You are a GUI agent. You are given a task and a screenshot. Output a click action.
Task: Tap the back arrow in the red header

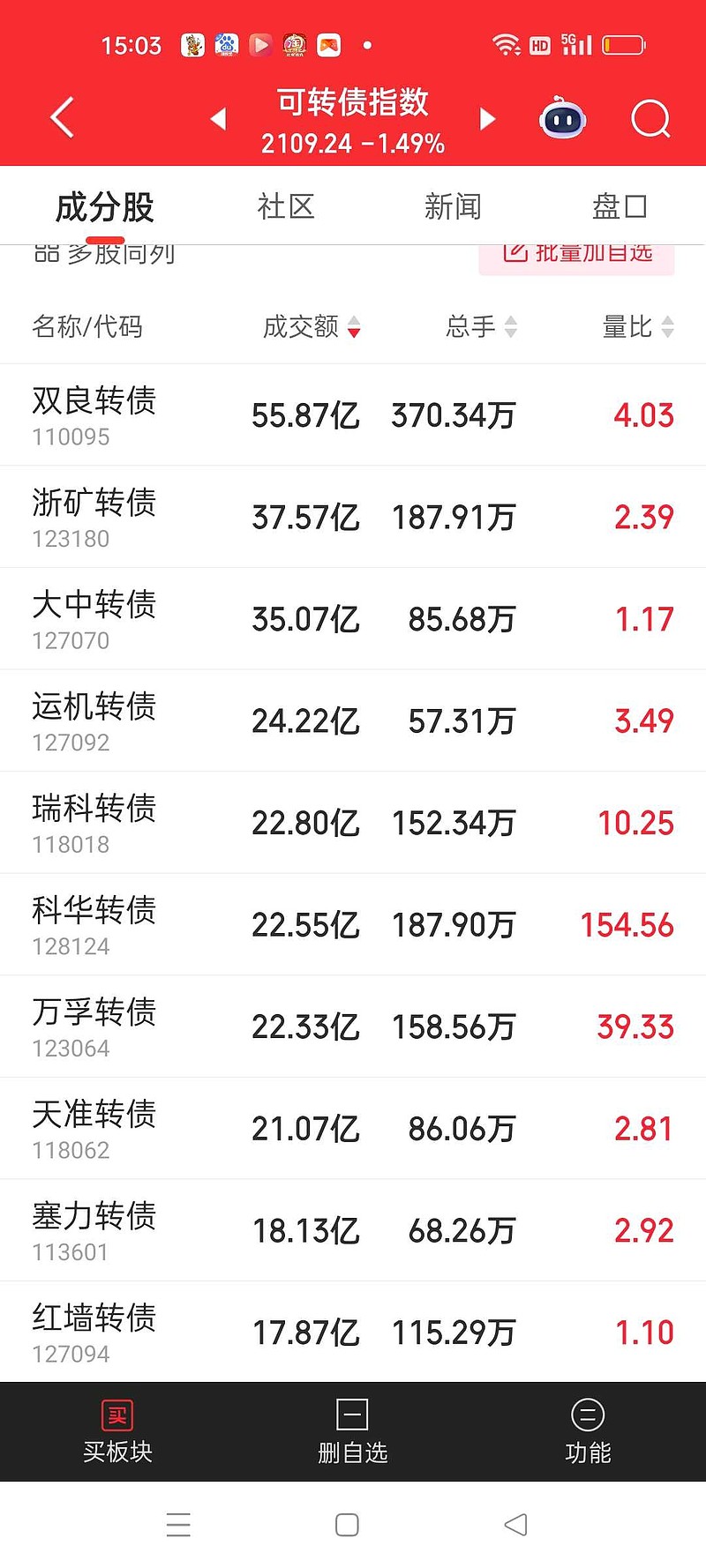[x=60, y=116]
